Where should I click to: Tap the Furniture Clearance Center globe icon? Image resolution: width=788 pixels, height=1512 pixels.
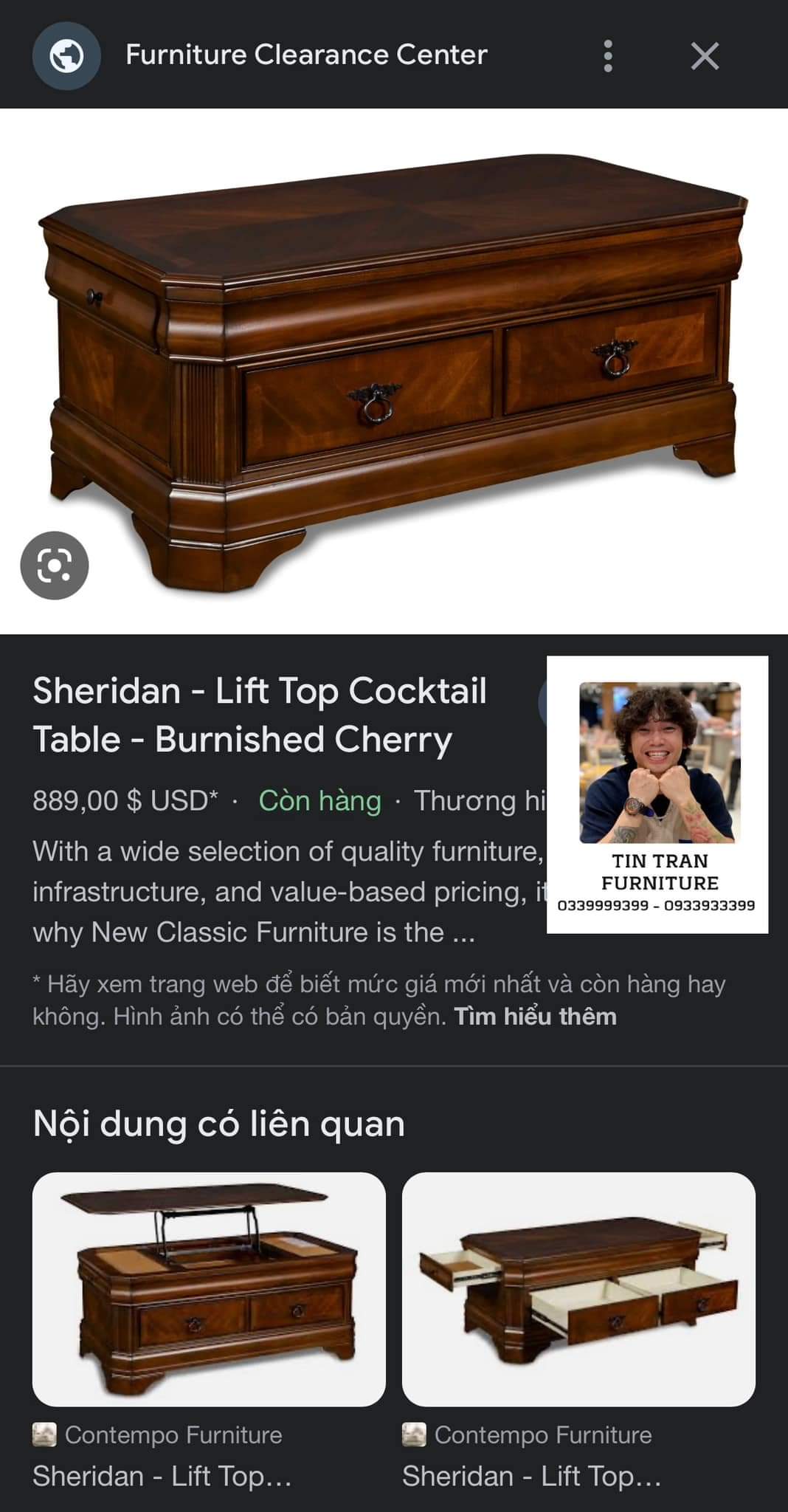(66, 56)
